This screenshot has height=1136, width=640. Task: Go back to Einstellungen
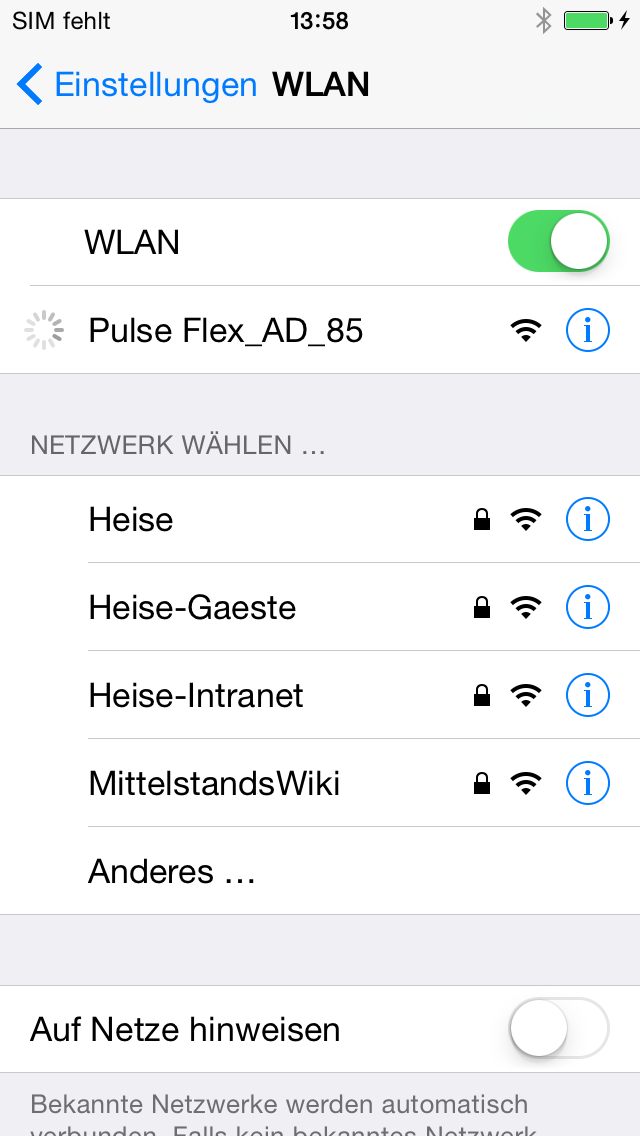pos(136,85)
